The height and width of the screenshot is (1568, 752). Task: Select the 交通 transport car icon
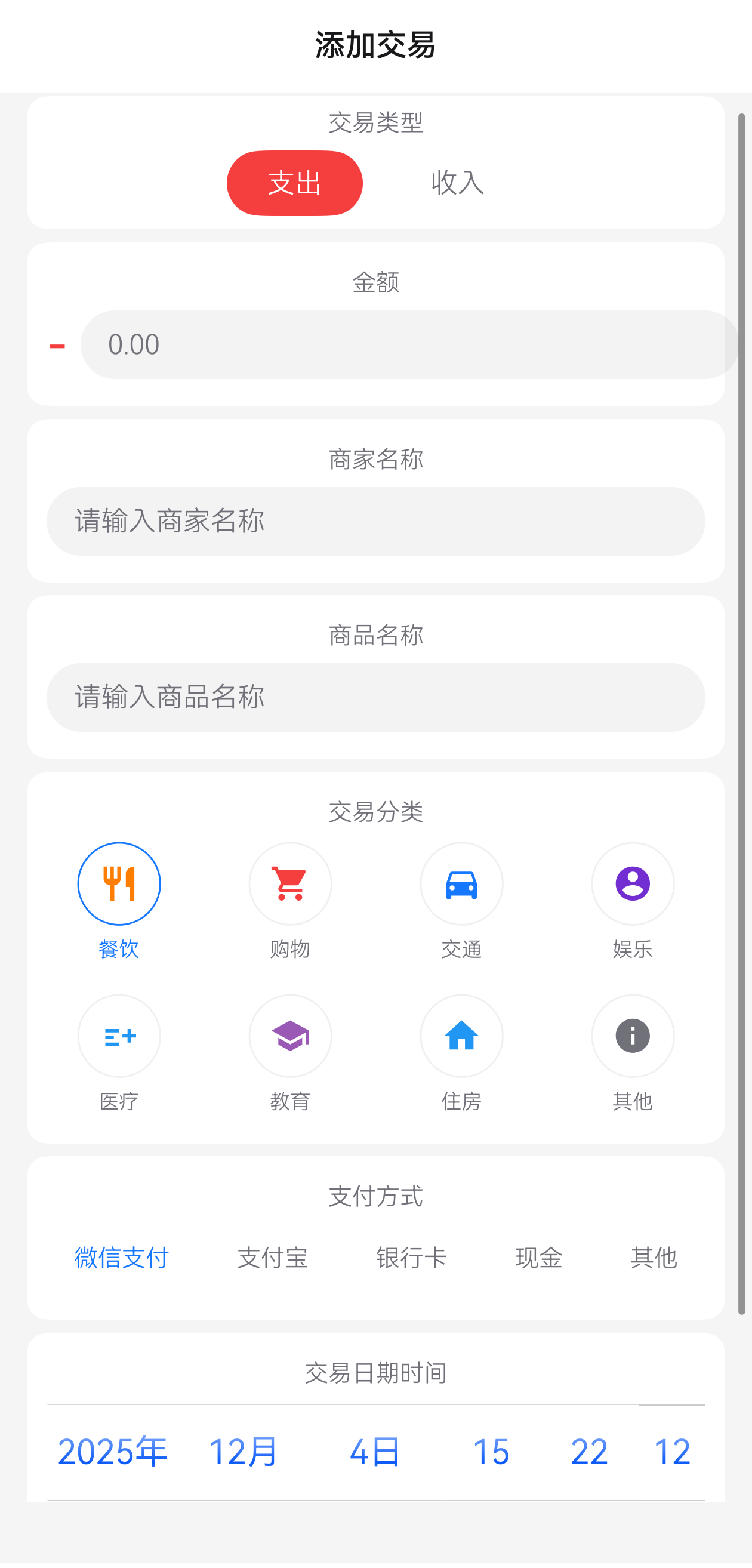click(x=462, y=884)
